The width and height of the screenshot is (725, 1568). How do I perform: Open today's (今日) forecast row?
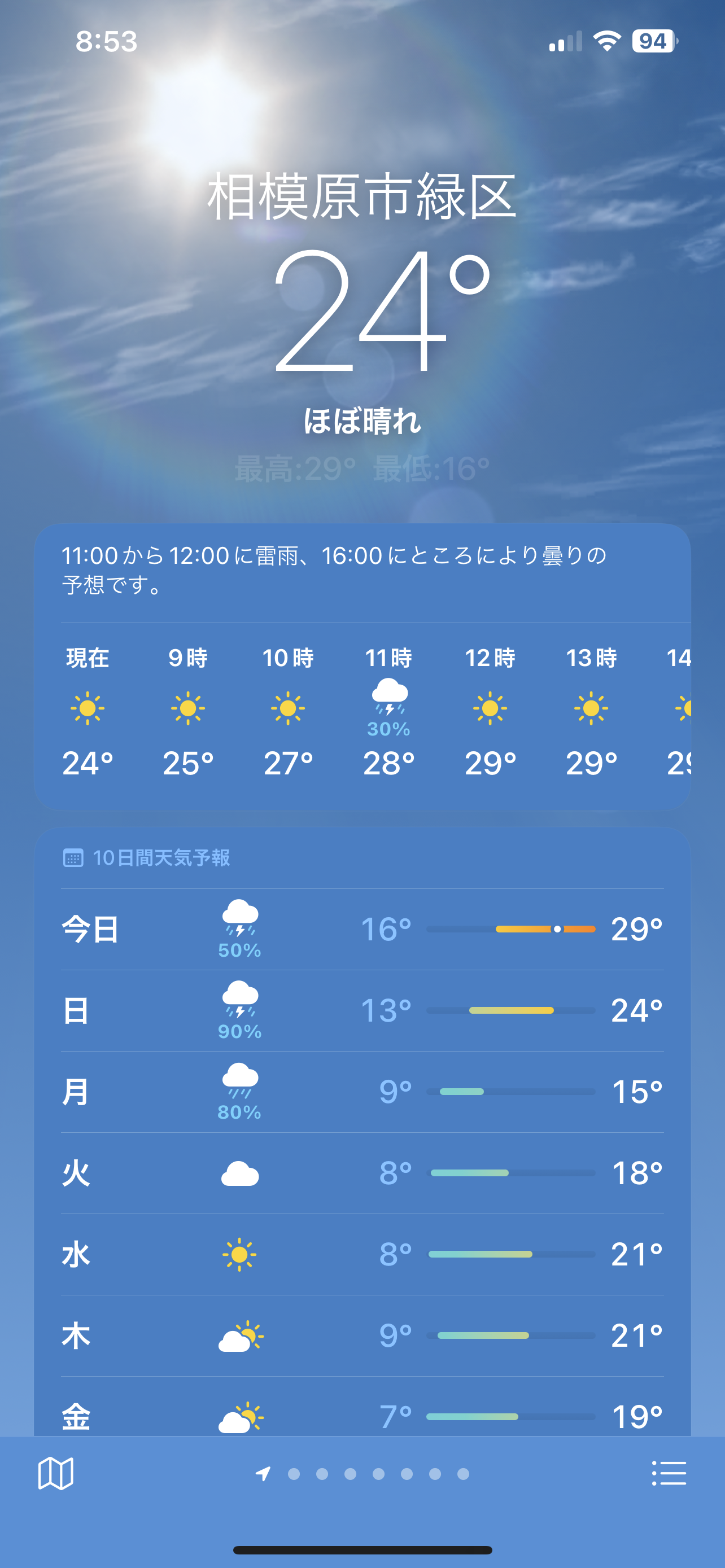362,930
